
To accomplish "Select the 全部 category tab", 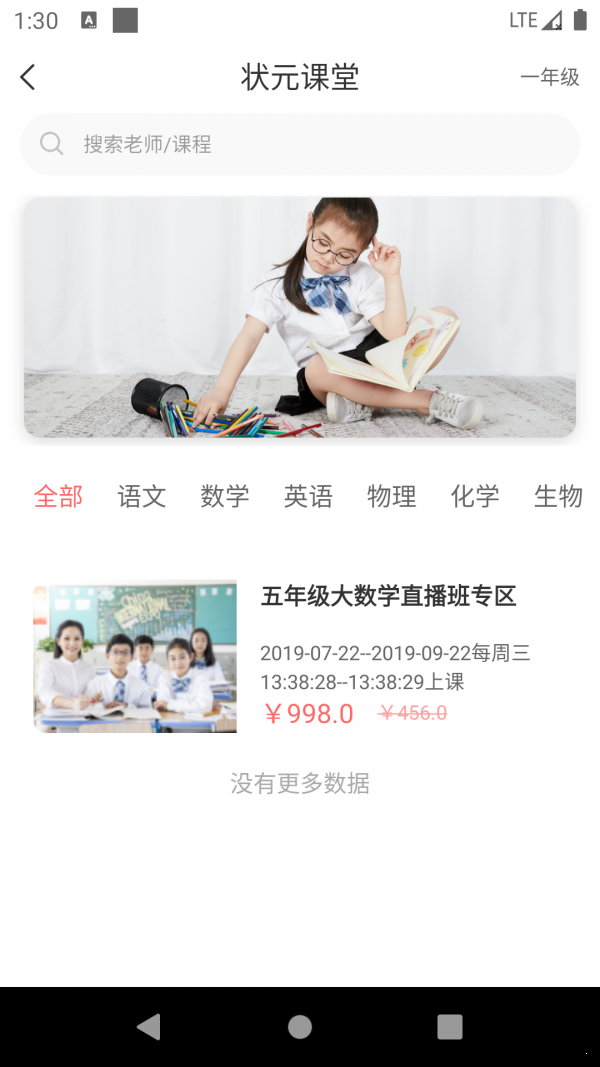I will pos(58,496).
